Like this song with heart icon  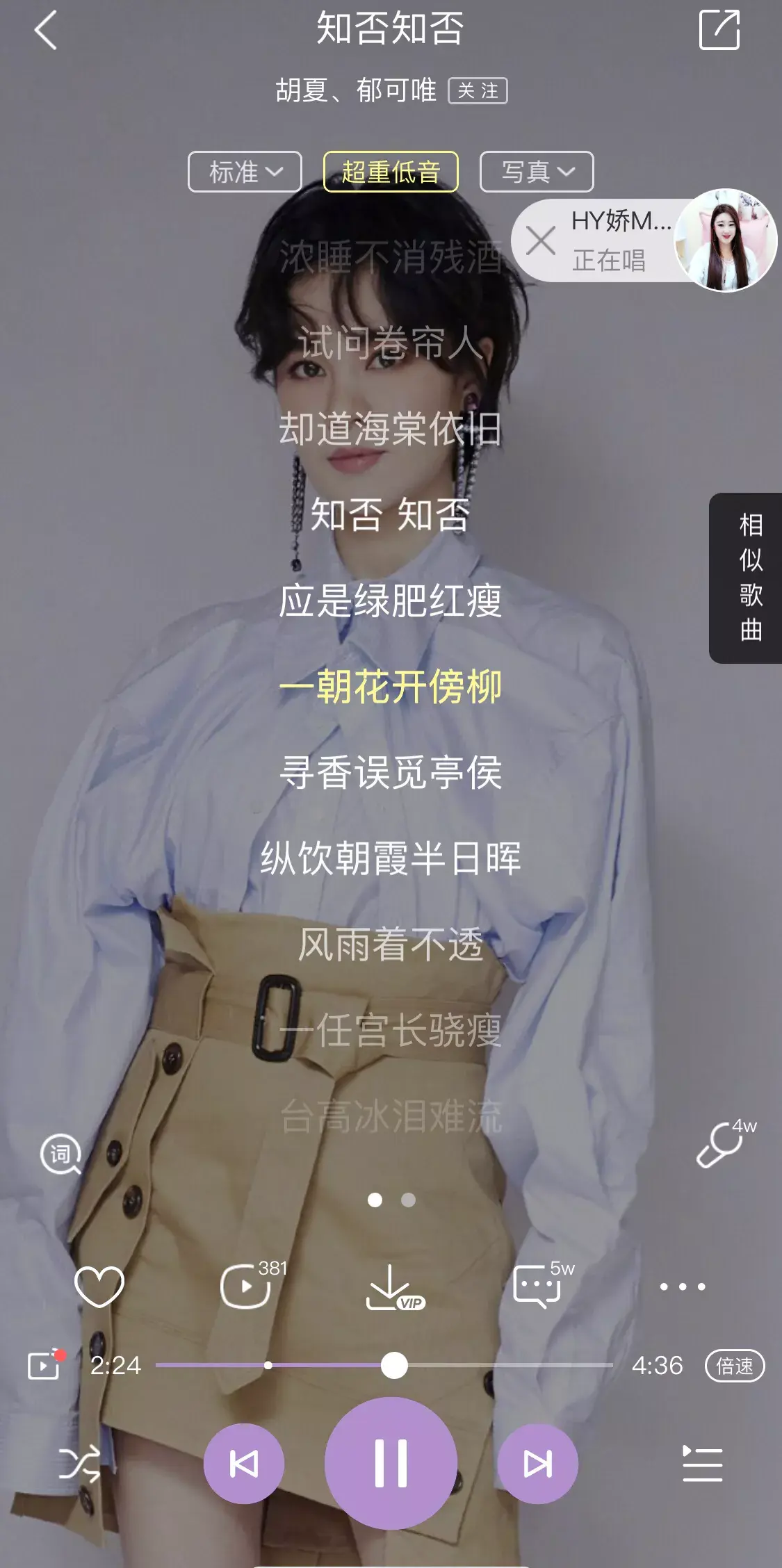tap(99, 1287)
